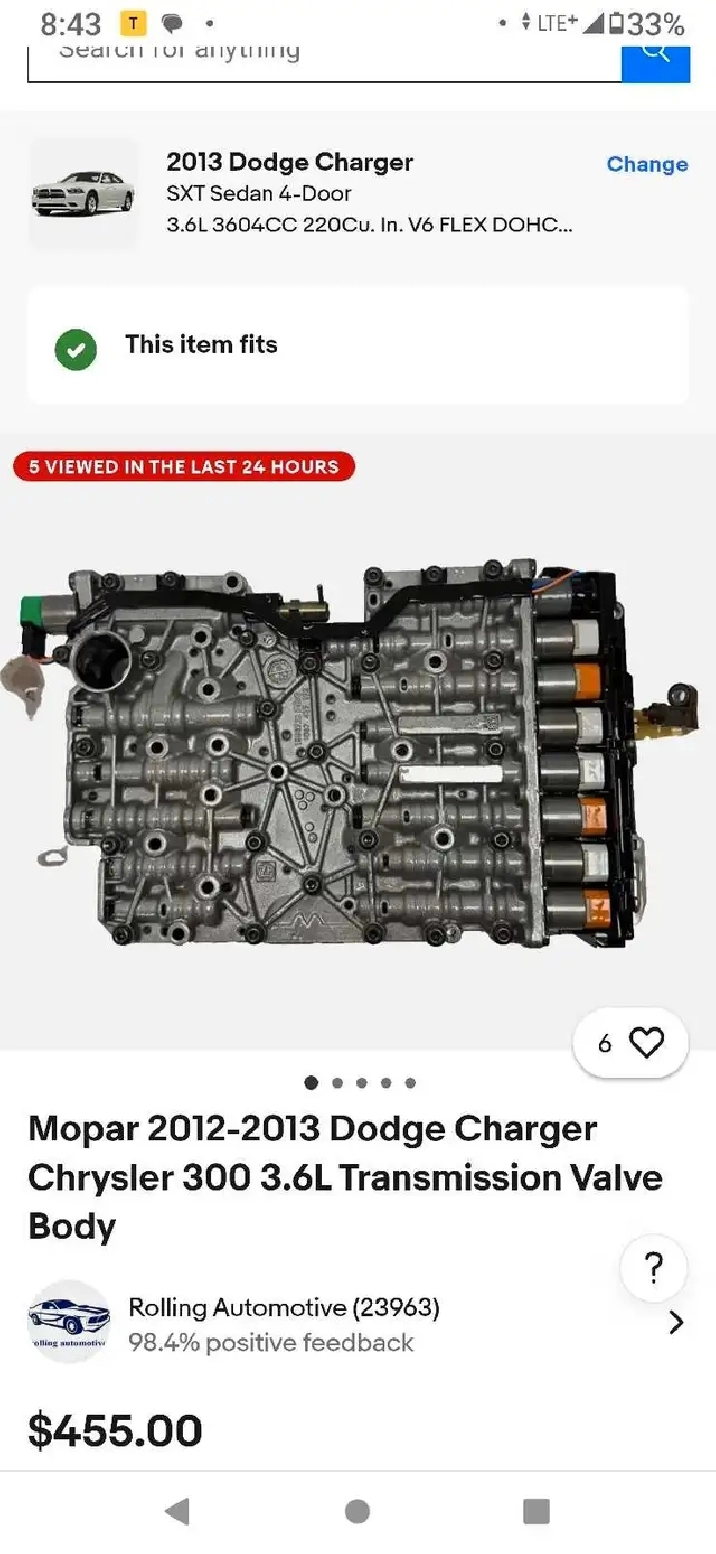This screenshot has height=1554, width=716.
Task: Open the help question mark button
Action: click(x=654, y=1270)
